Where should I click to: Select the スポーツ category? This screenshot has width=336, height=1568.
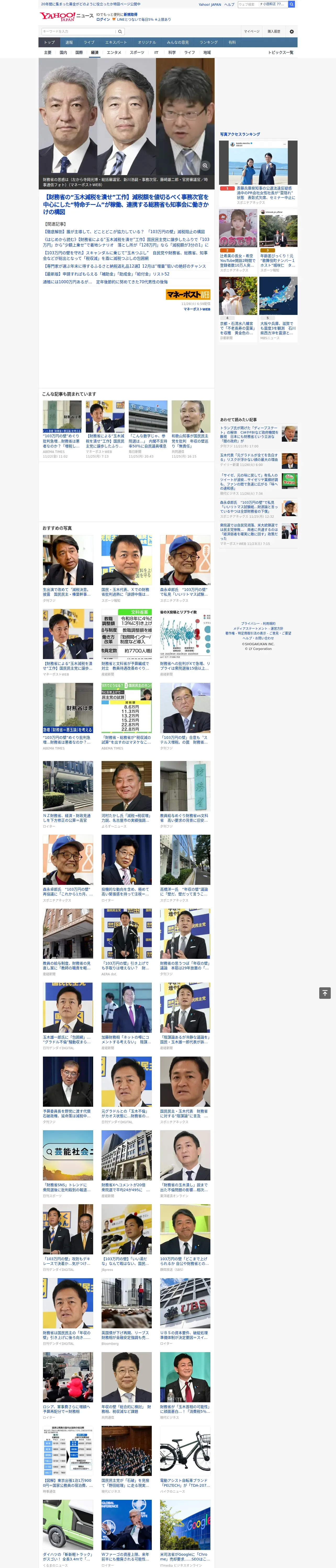tap(137, 52)
